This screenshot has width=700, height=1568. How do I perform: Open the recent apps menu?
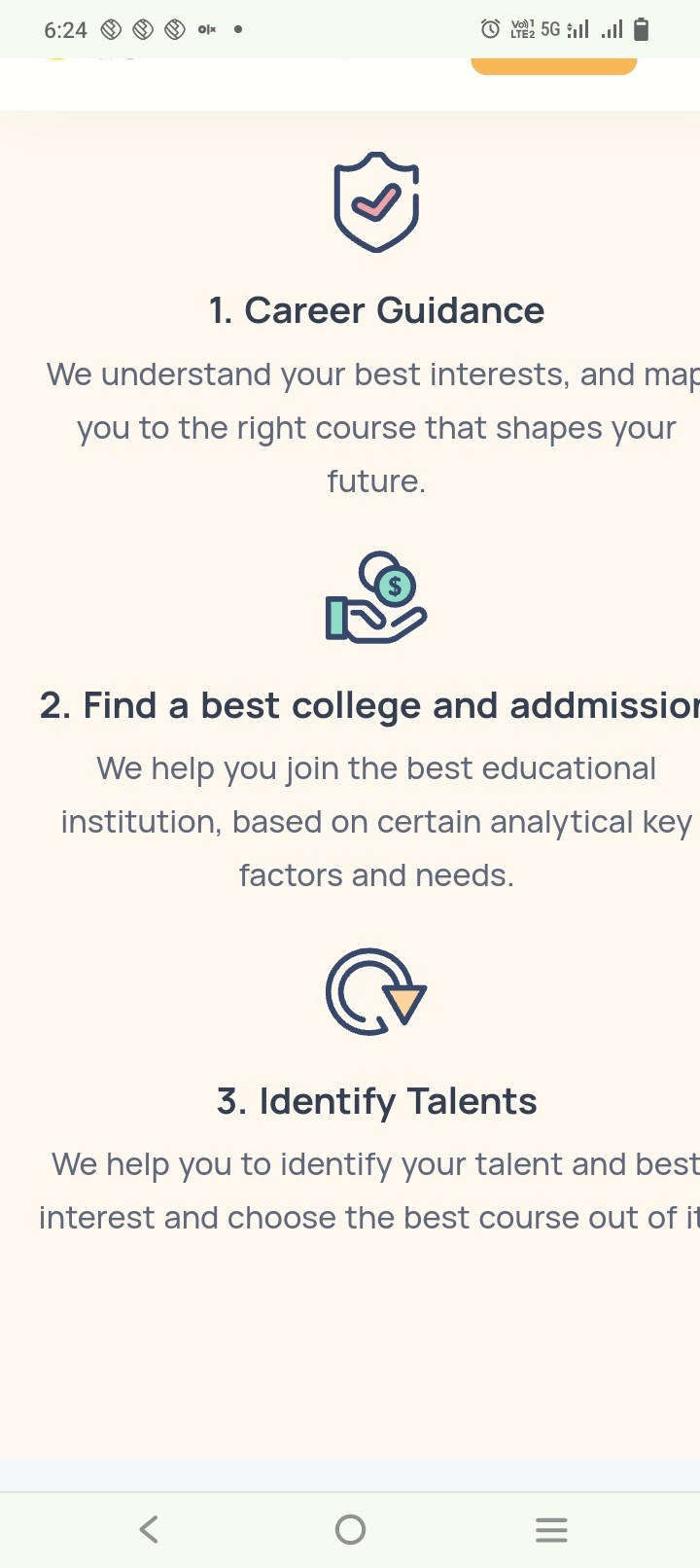point(551,1529)
